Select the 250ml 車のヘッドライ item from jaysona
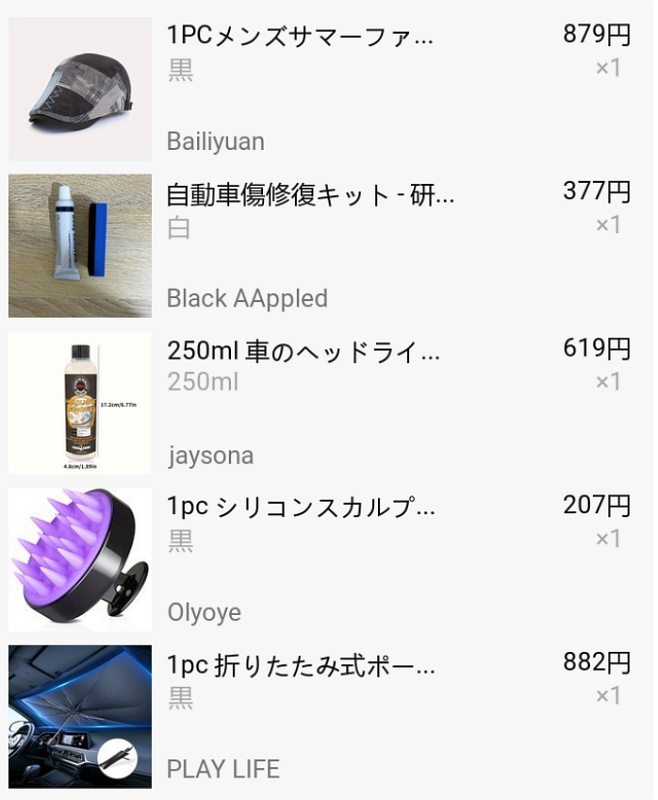 pos(303,352)
